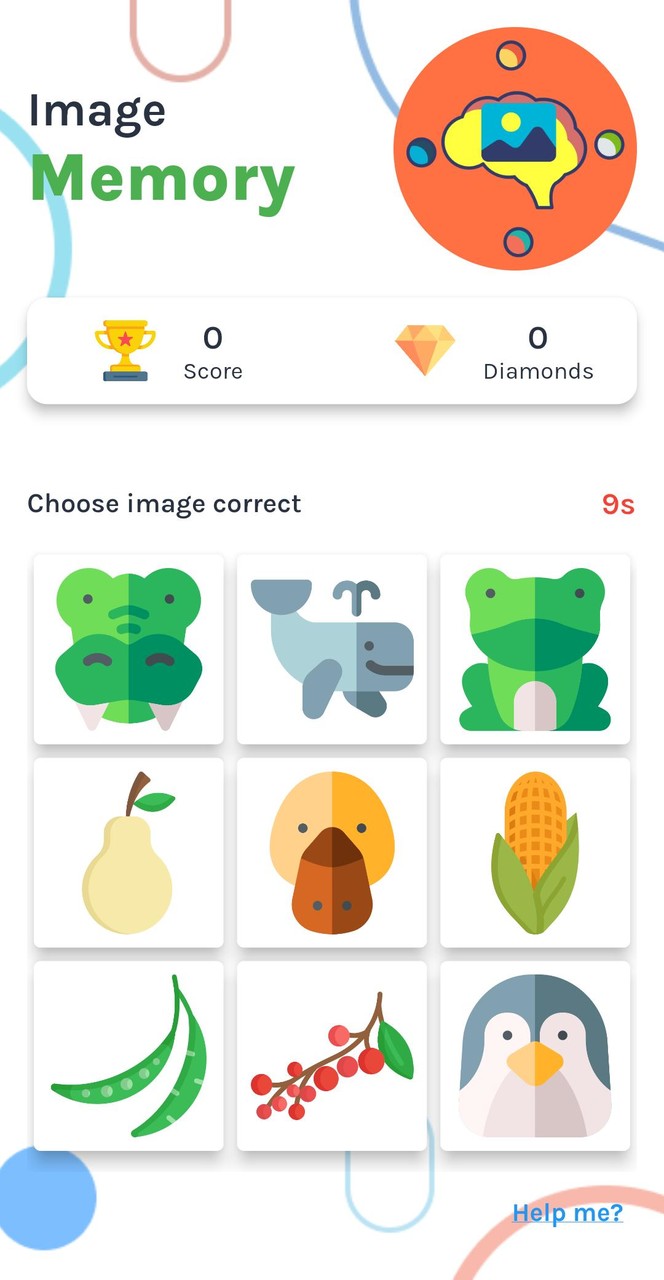
Task: Select the red berries branch image
Action: pyautogui.click(x=332, y=1056)
